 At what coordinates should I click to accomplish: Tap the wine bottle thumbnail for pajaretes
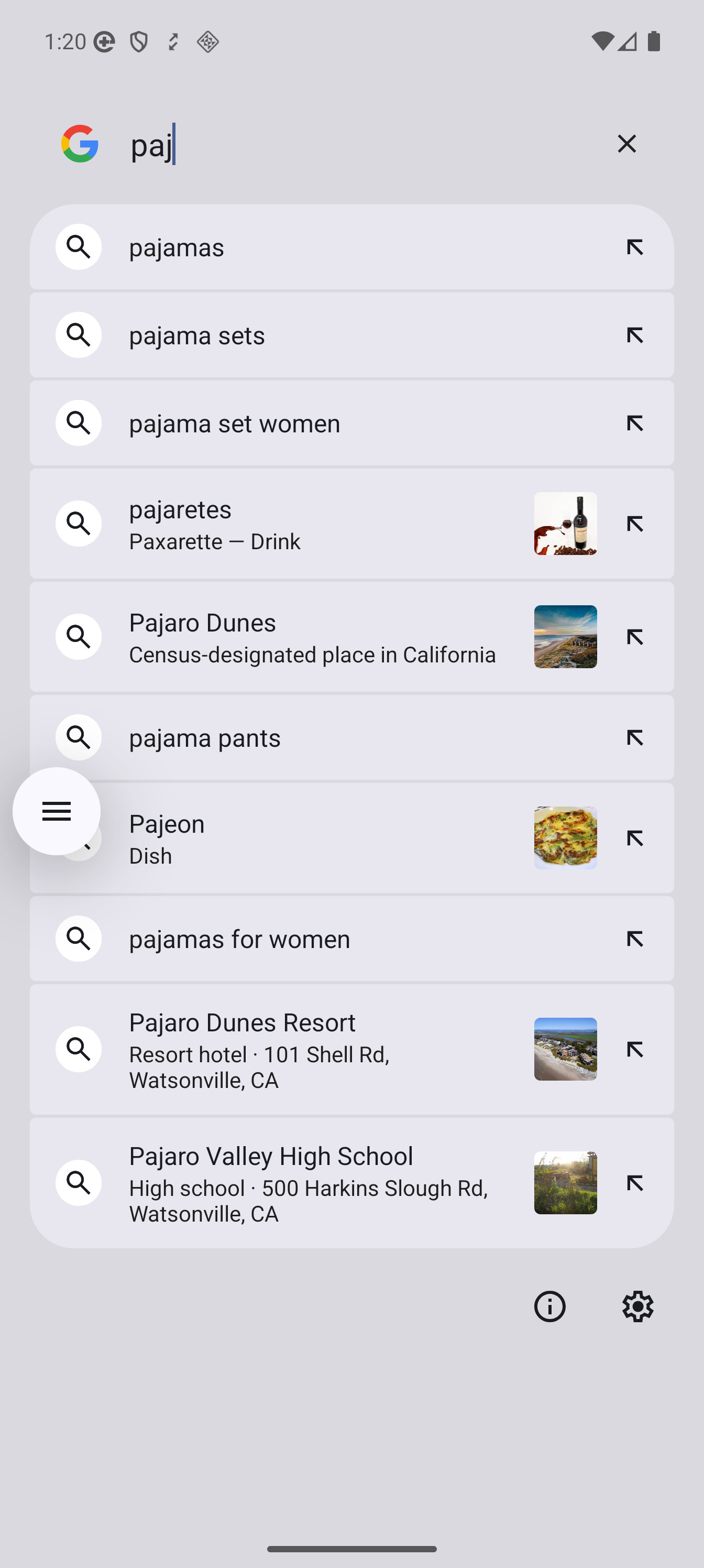(x=565, y=524)
